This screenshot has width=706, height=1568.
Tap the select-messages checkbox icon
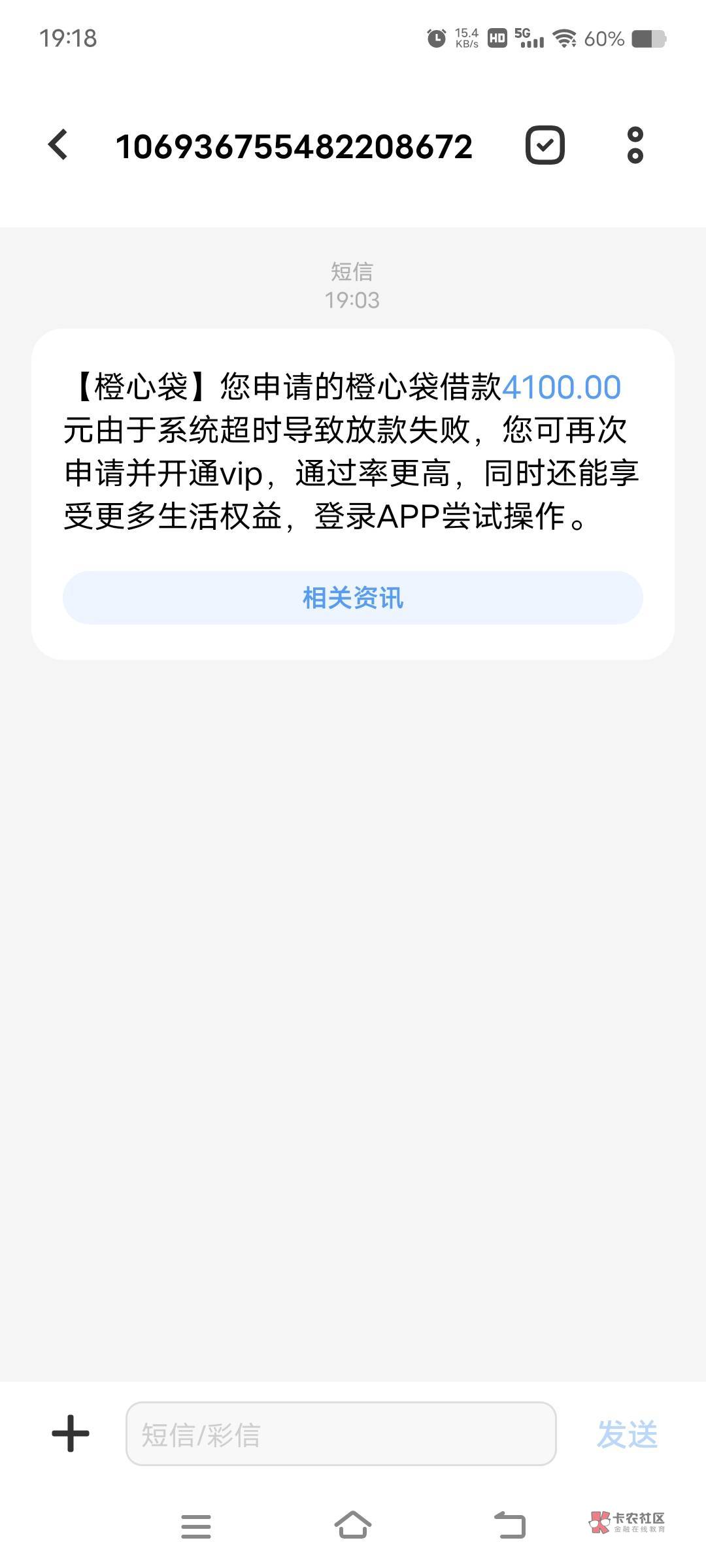(x=545, y=144)
